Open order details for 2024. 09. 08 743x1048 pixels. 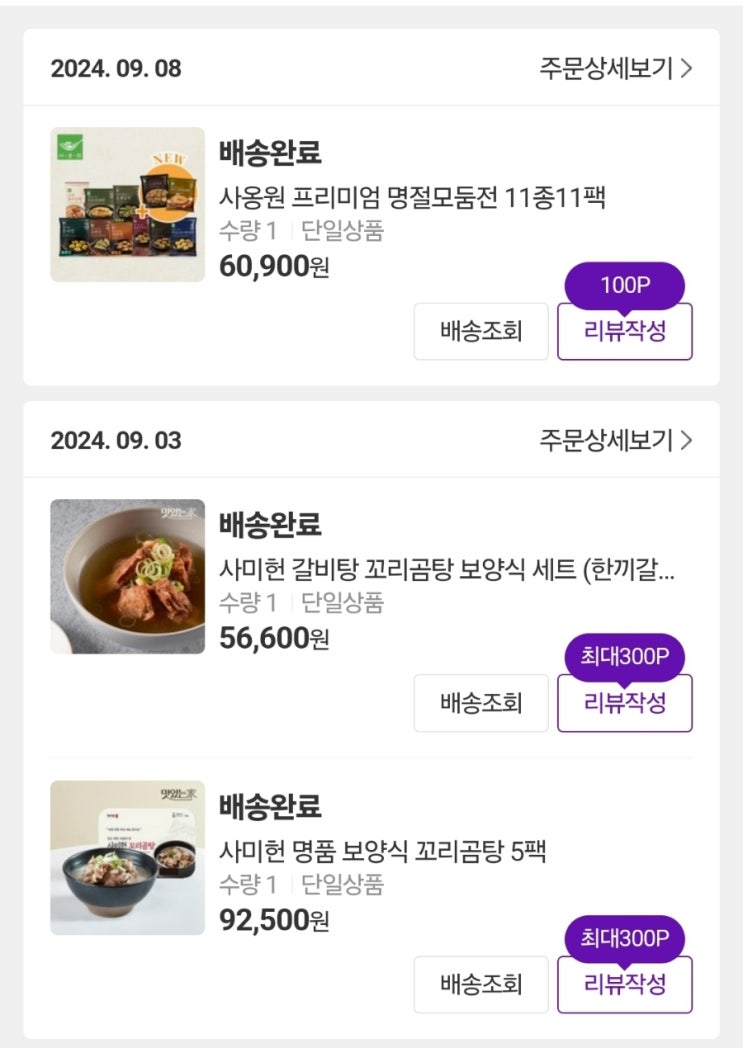615,68
